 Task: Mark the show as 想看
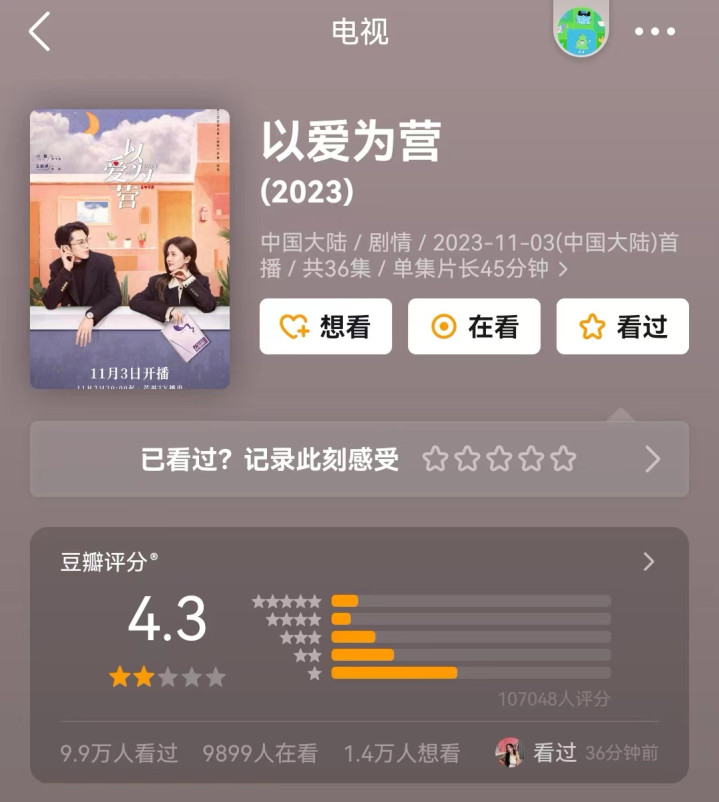pos(326,326)
